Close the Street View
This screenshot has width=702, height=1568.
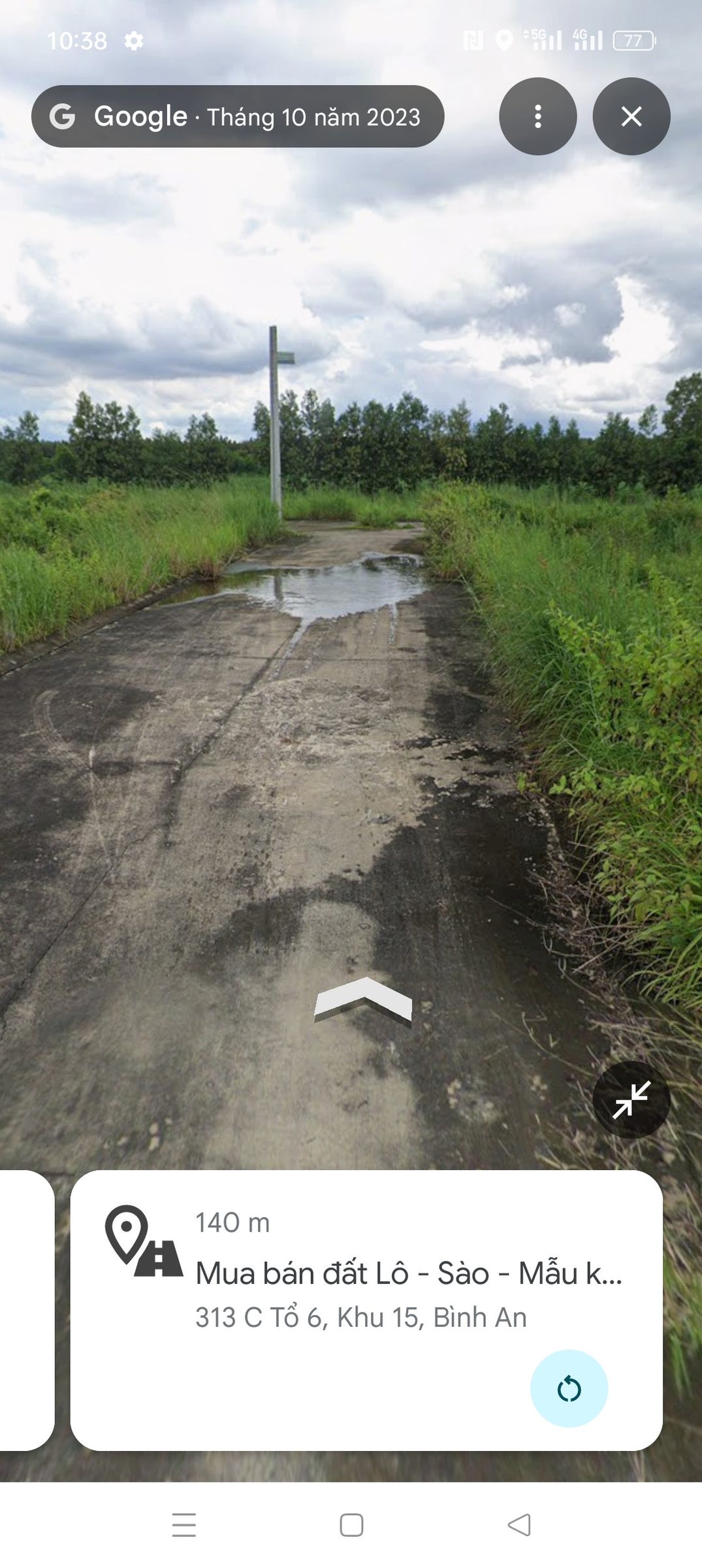point(631,116)
